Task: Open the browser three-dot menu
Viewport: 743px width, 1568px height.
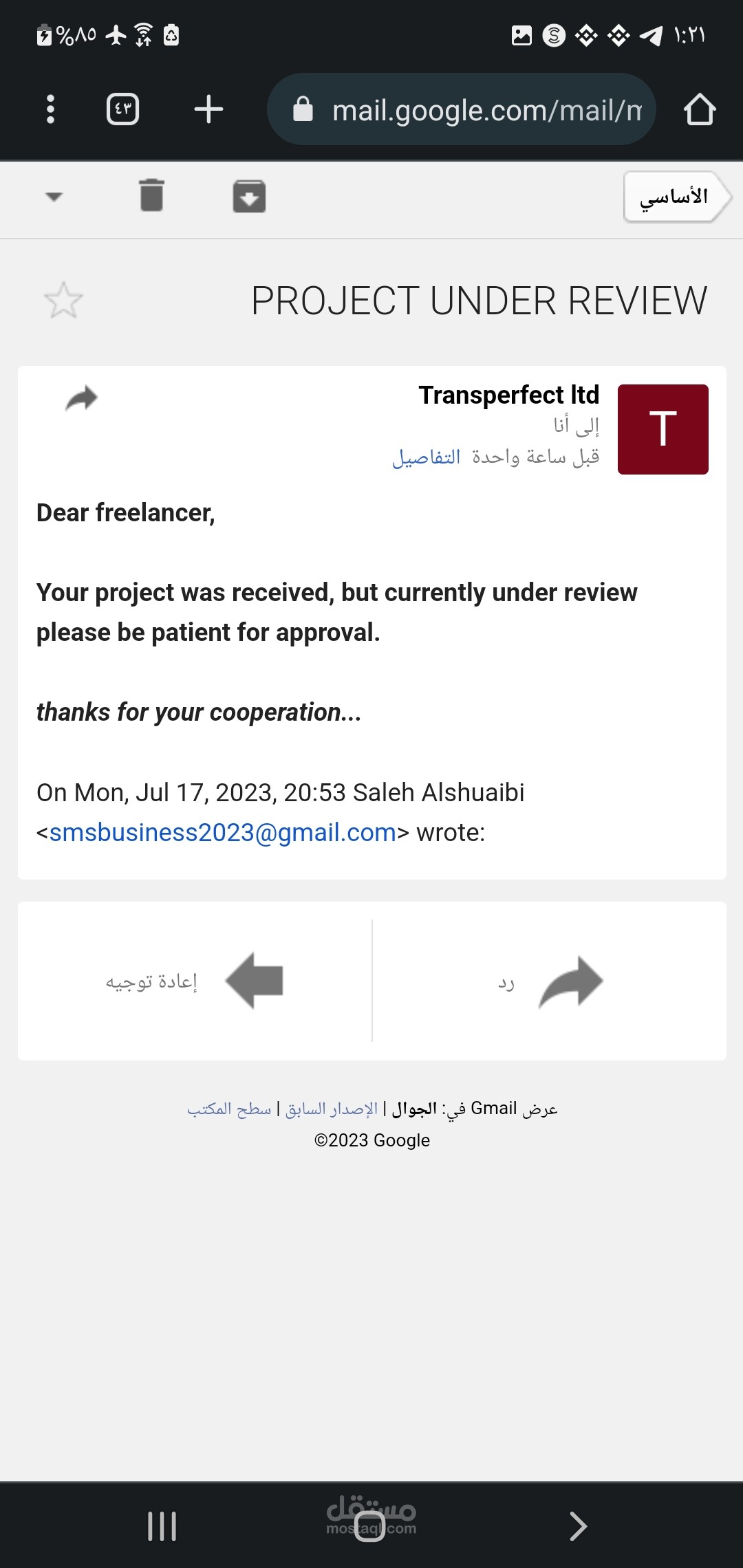Action: click(x=50, y=109)
